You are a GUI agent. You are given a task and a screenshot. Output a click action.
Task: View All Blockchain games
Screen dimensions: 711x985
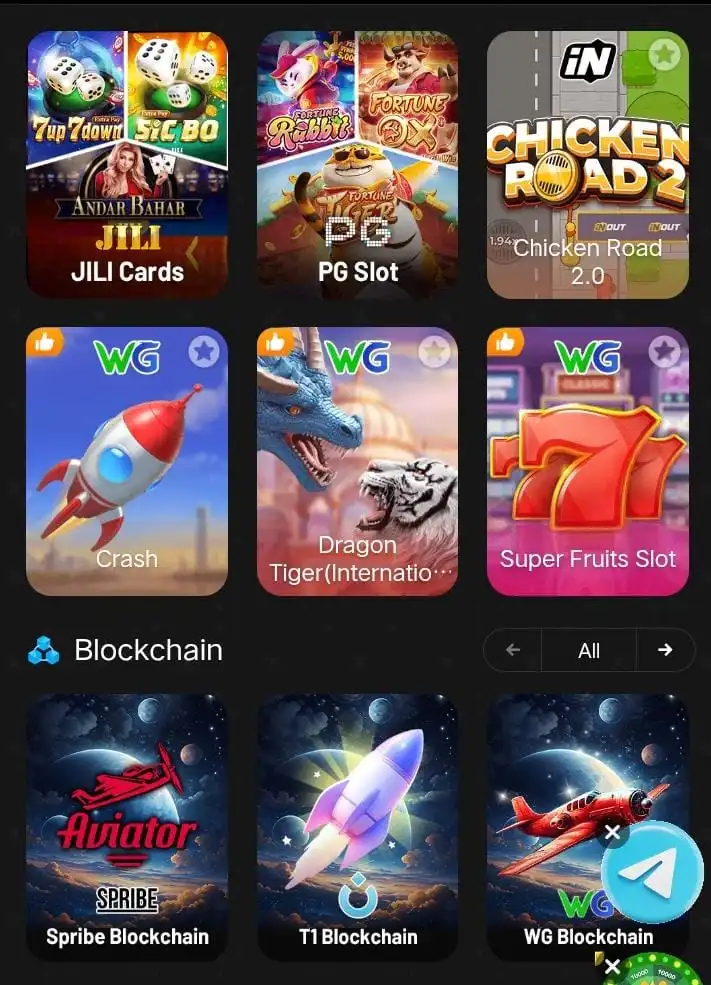click(x=589, y=650)
